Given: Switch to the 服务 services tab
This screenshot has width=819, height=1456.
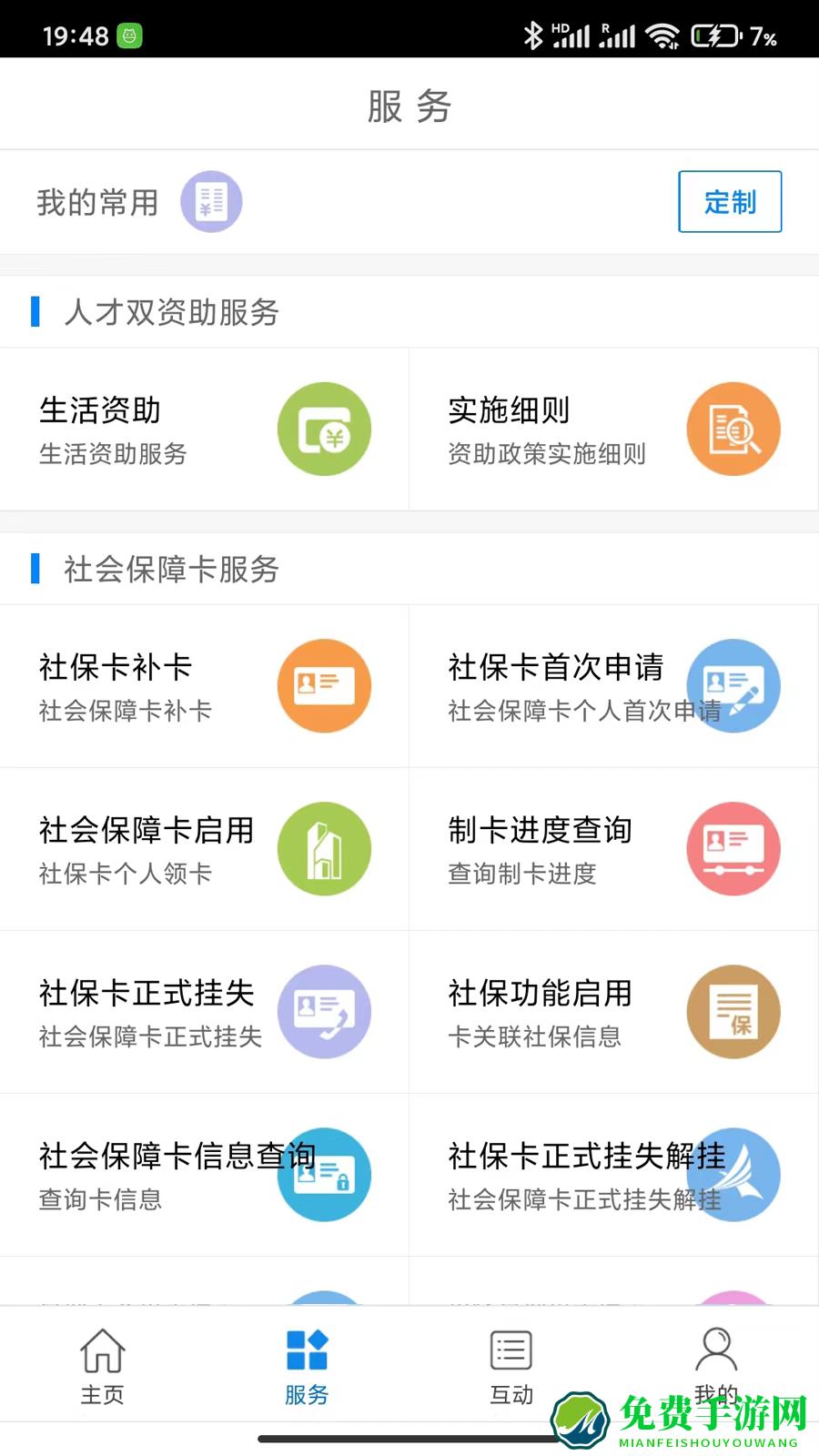Looking at the screenshot, I should (x=306, y=1365).
